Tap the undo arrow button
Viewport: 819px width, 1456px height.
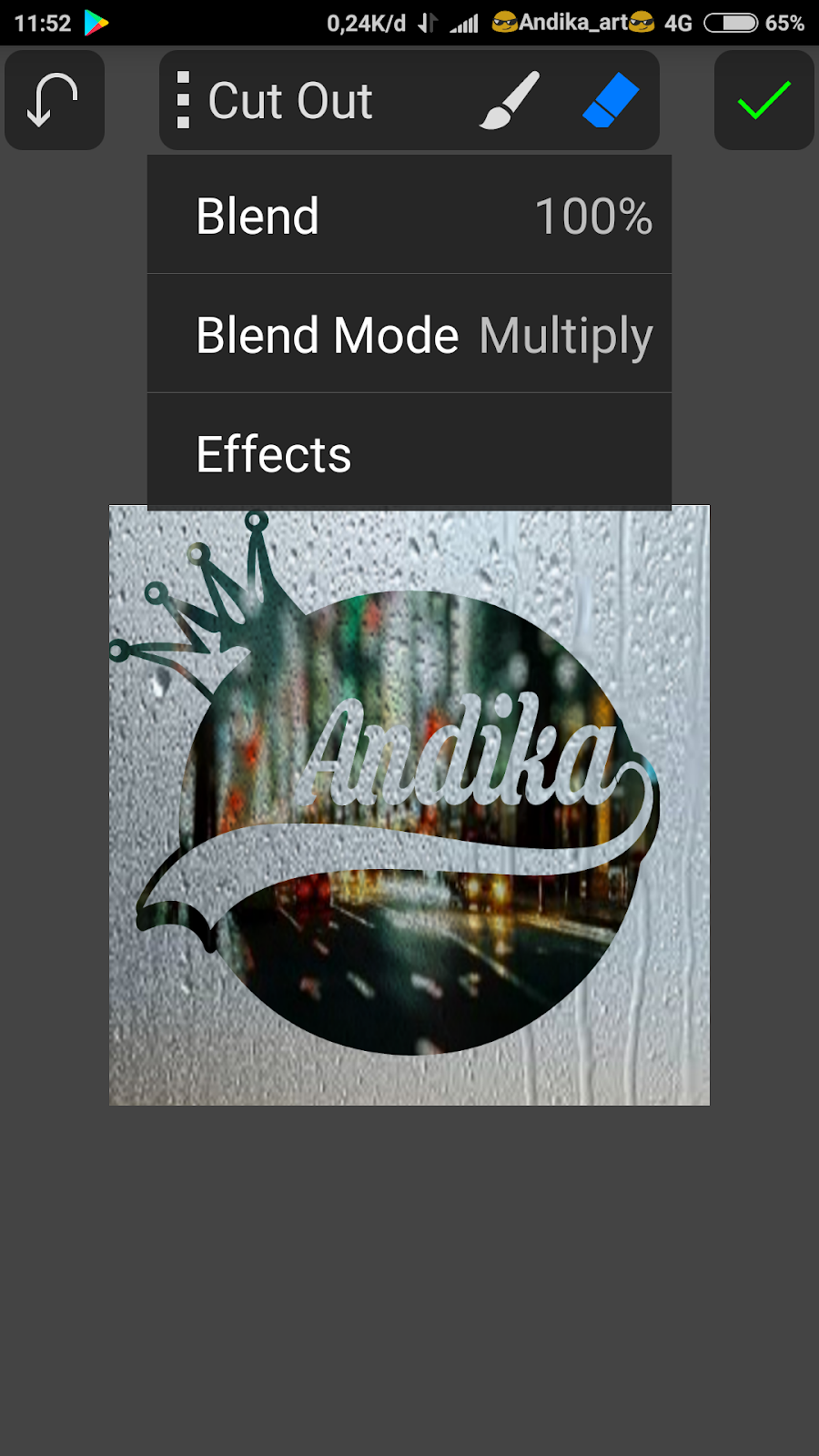(x=54, y=100)
